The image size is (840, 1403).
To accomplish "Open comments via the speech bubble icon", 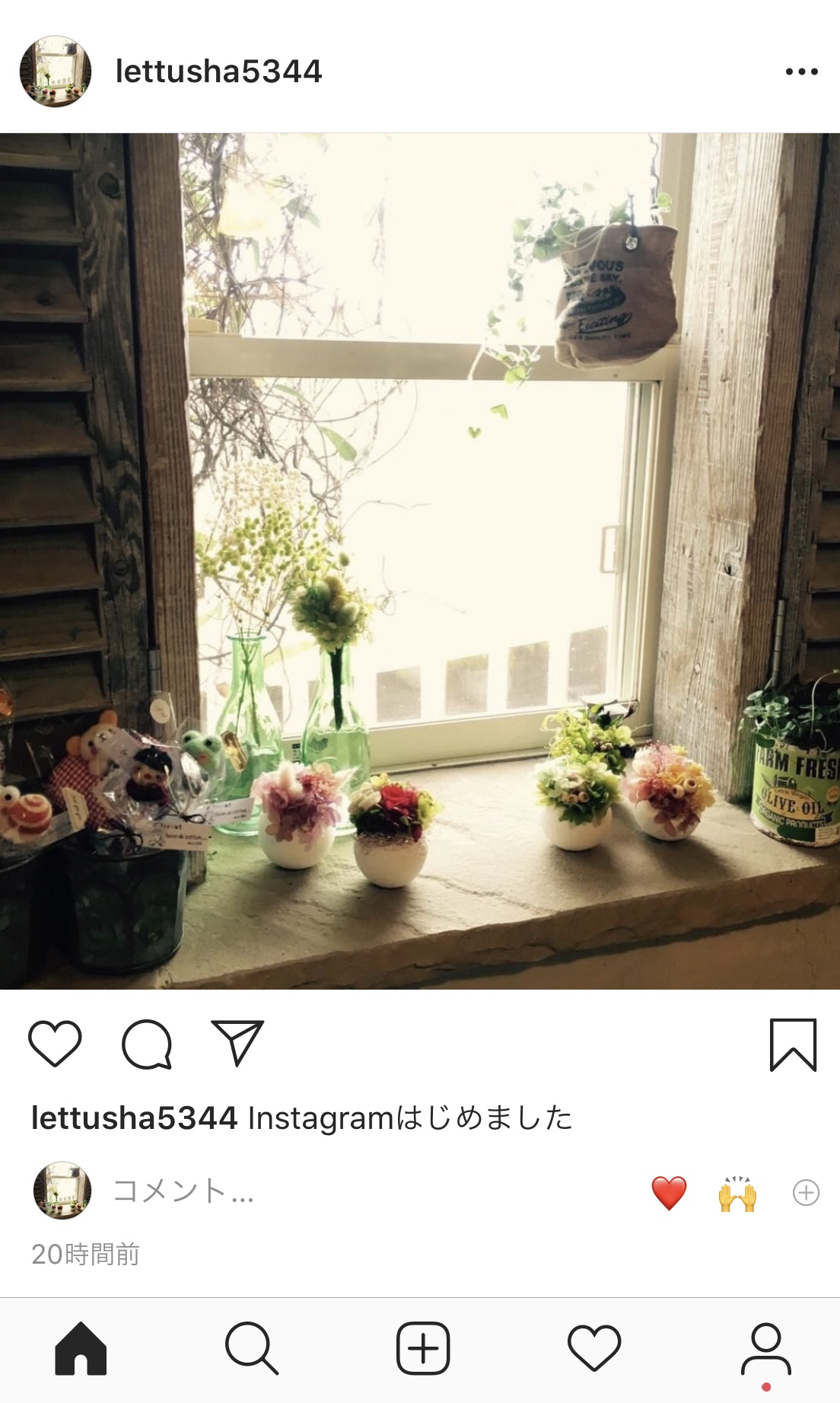I will point(147,1044).
